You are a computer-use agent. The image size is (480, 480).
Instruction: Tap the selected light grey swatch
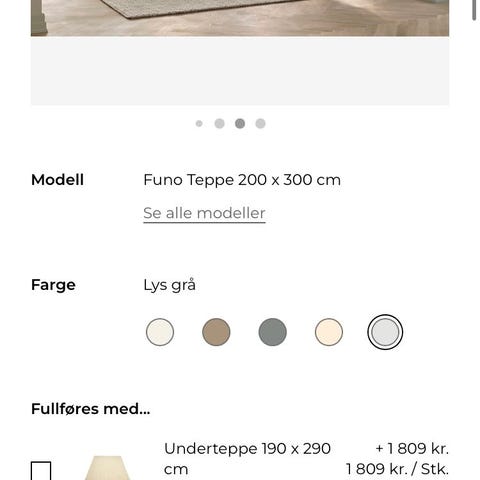pyautogui.click(x=385, y=332)
